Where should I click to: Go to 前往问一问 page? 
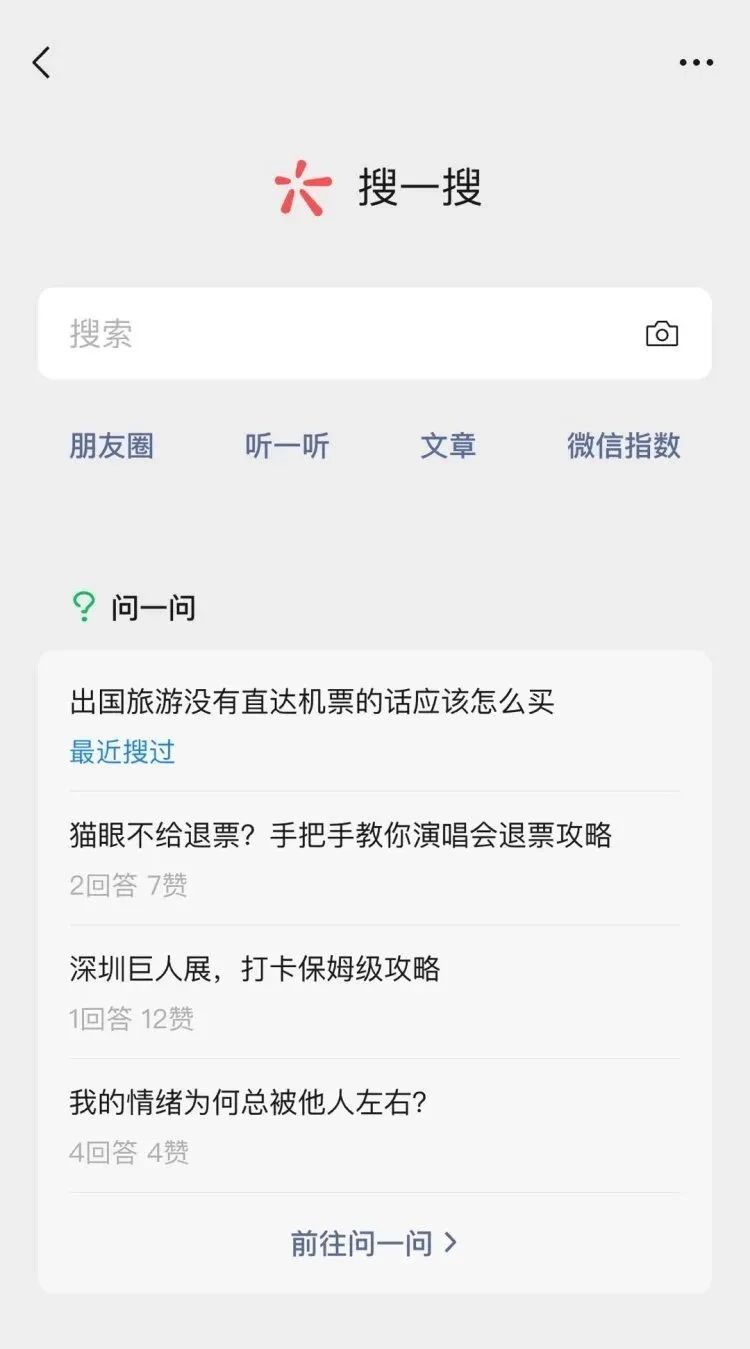coord(374,1243)
